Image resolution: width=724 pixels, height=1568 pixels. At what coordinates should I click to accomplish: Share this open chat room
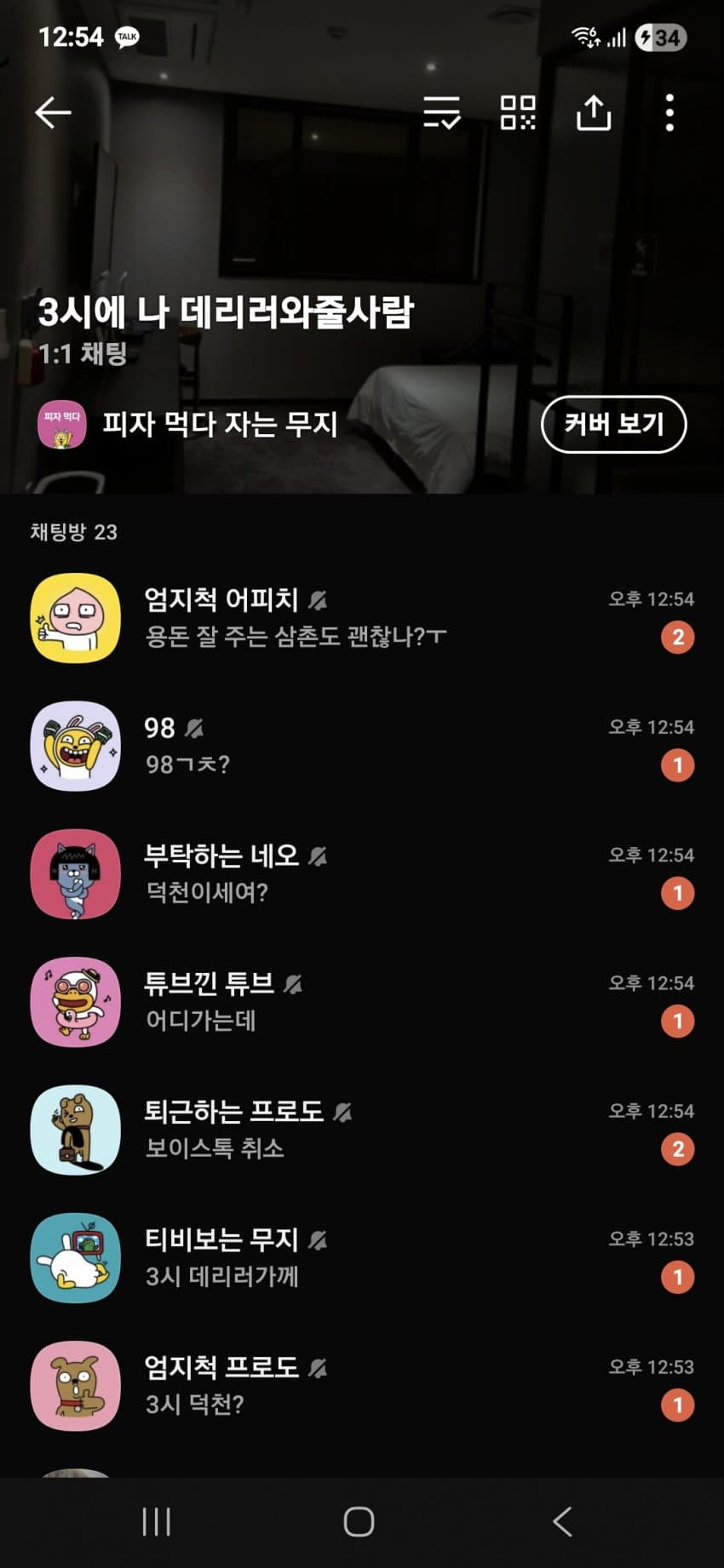(x=594, y=112)
